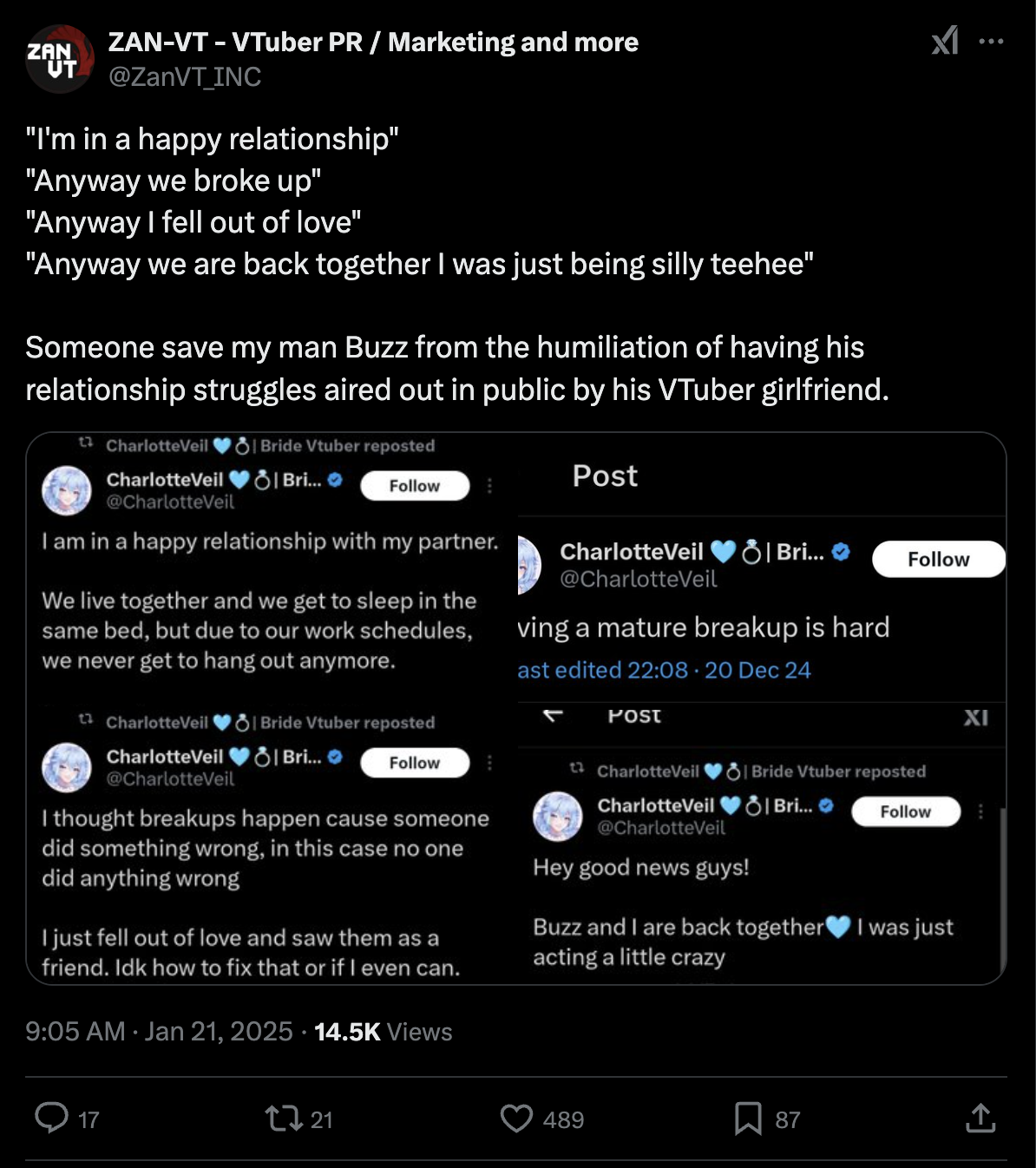Like this post with the heart icon

[517, 1119]
